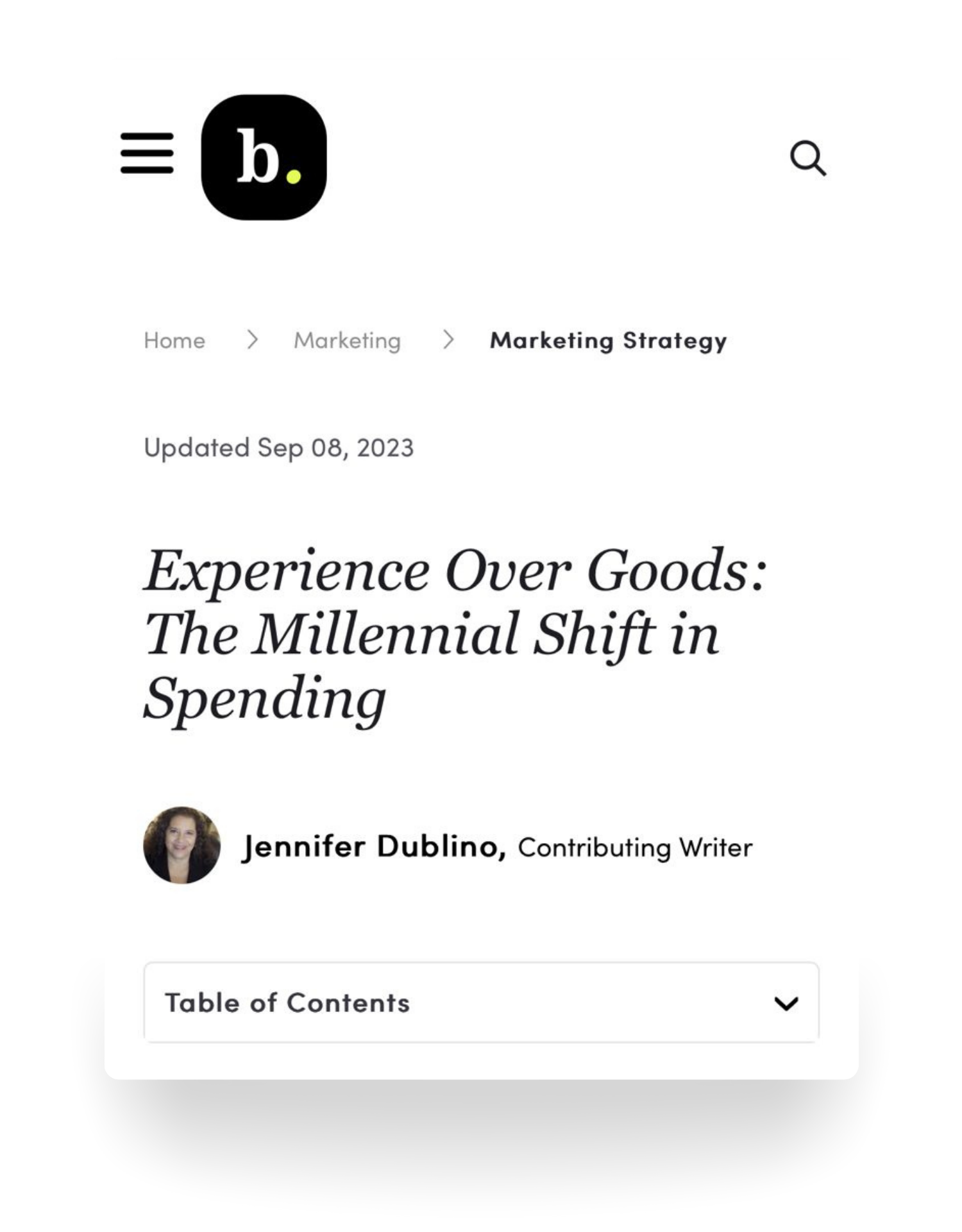View Jennifer Dublino's author profile
This screenshot has width=962, height=1232.
pyautogui.click(x=375, y=846)
